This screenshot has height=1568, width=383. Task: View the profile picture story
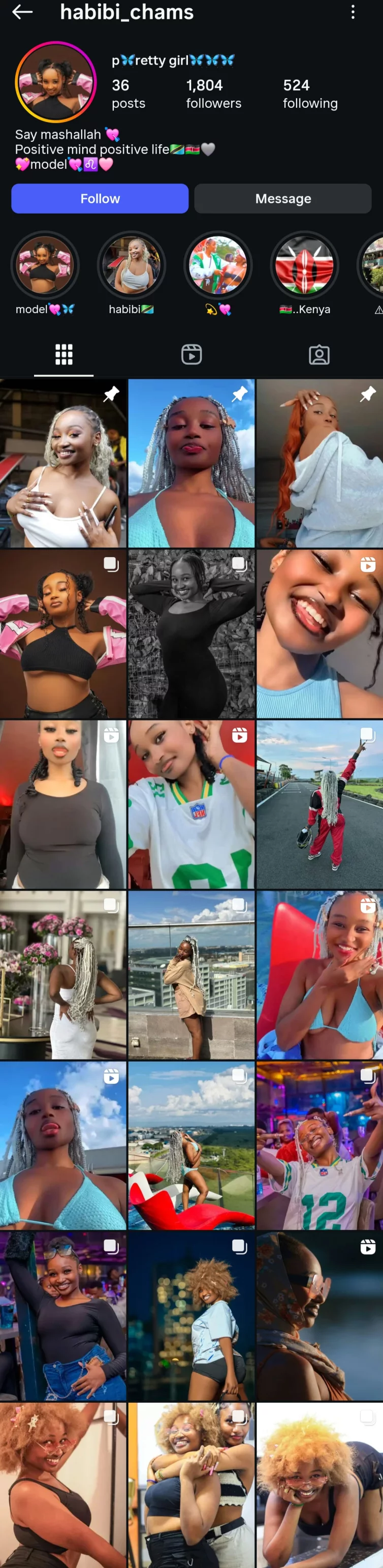pos(56,82)
